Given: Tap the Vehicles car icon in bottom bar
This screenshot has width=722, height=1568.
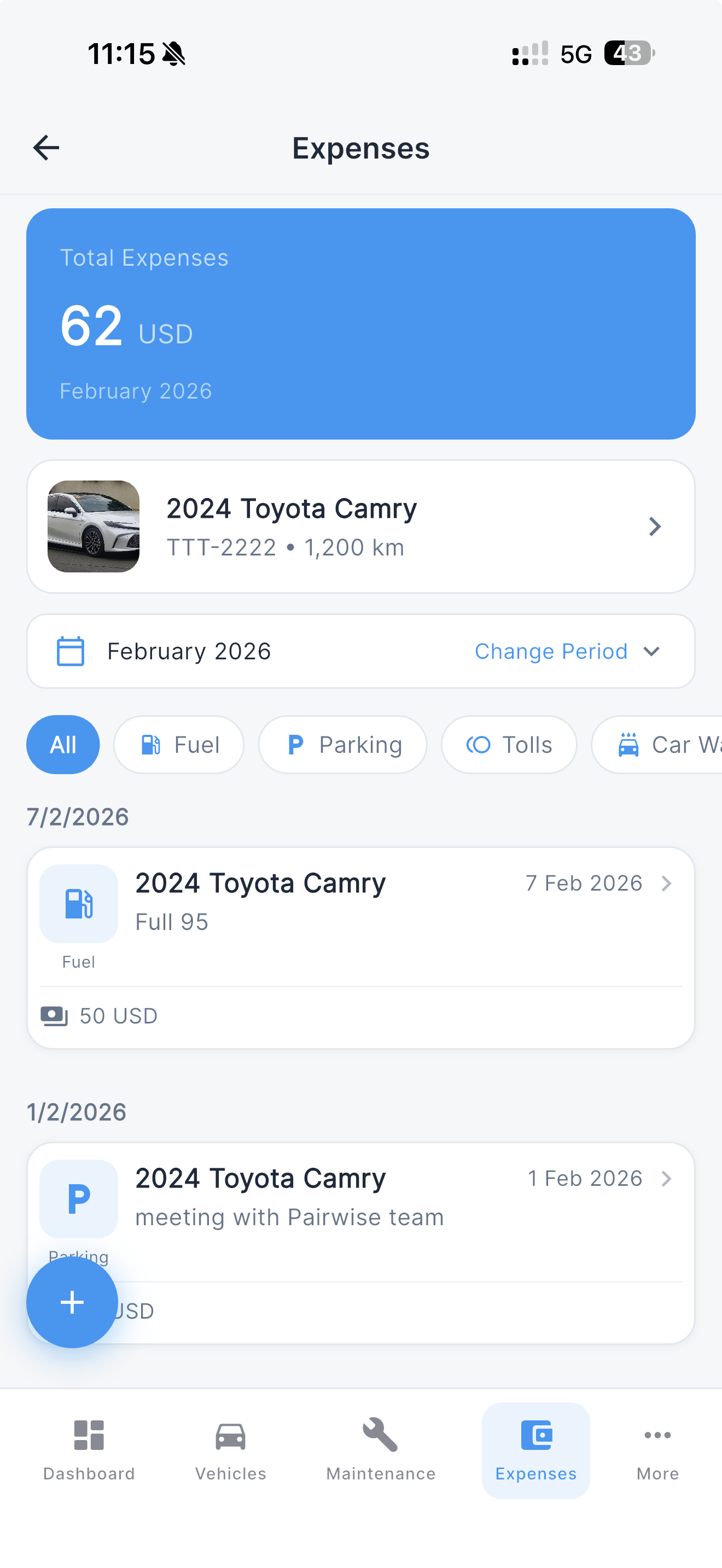Looking at the screenshot, I should (230, 1435).
